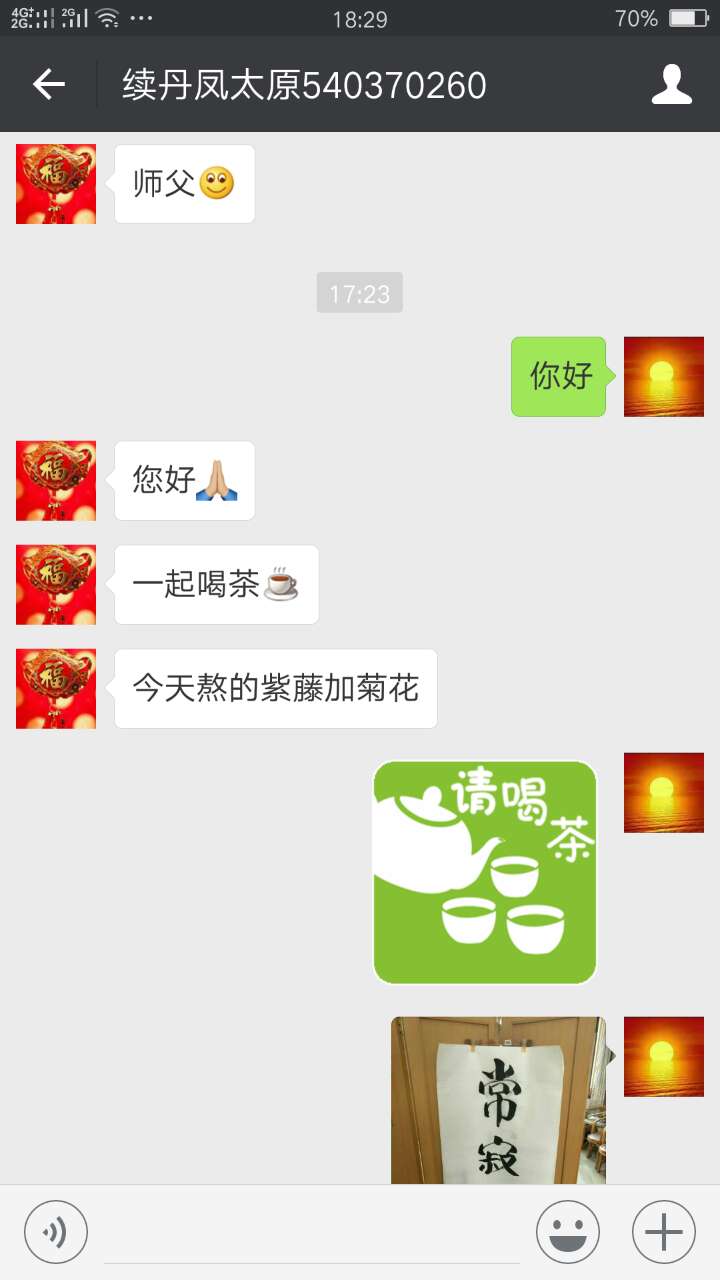The height and width of the screenshot is (1280, 720).
Task: Open the 请喝茶 sticker image
Action: [x=485, y=872]
